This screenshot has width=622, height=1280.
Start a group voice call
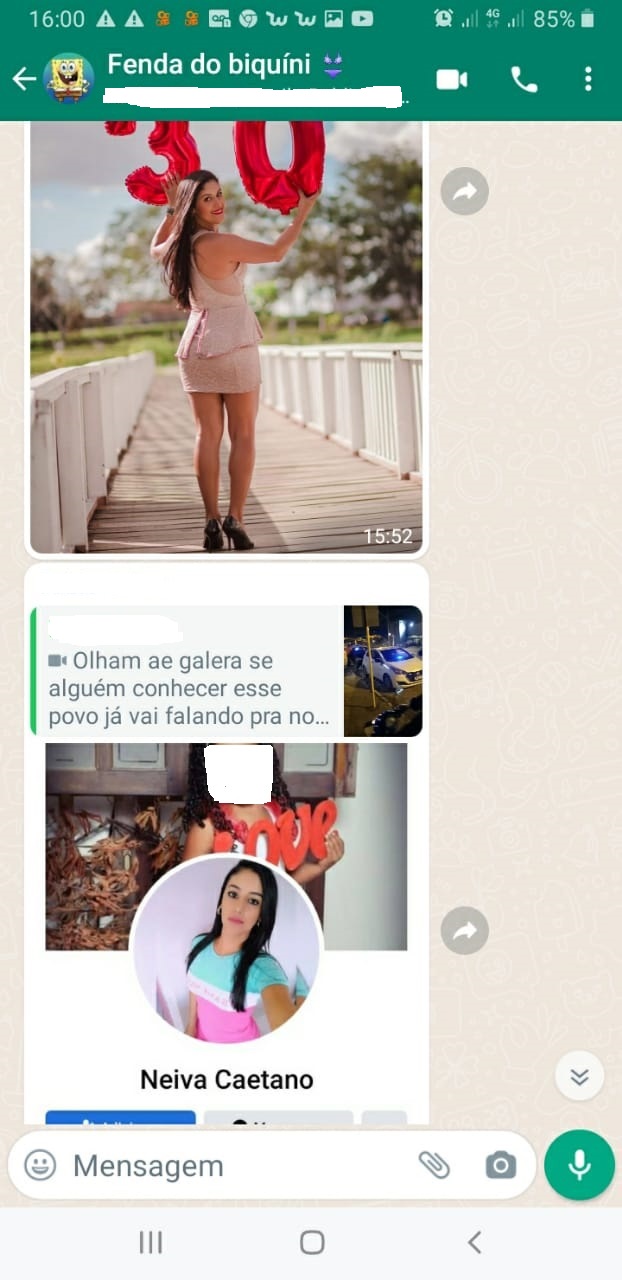[x=524, y=79]
